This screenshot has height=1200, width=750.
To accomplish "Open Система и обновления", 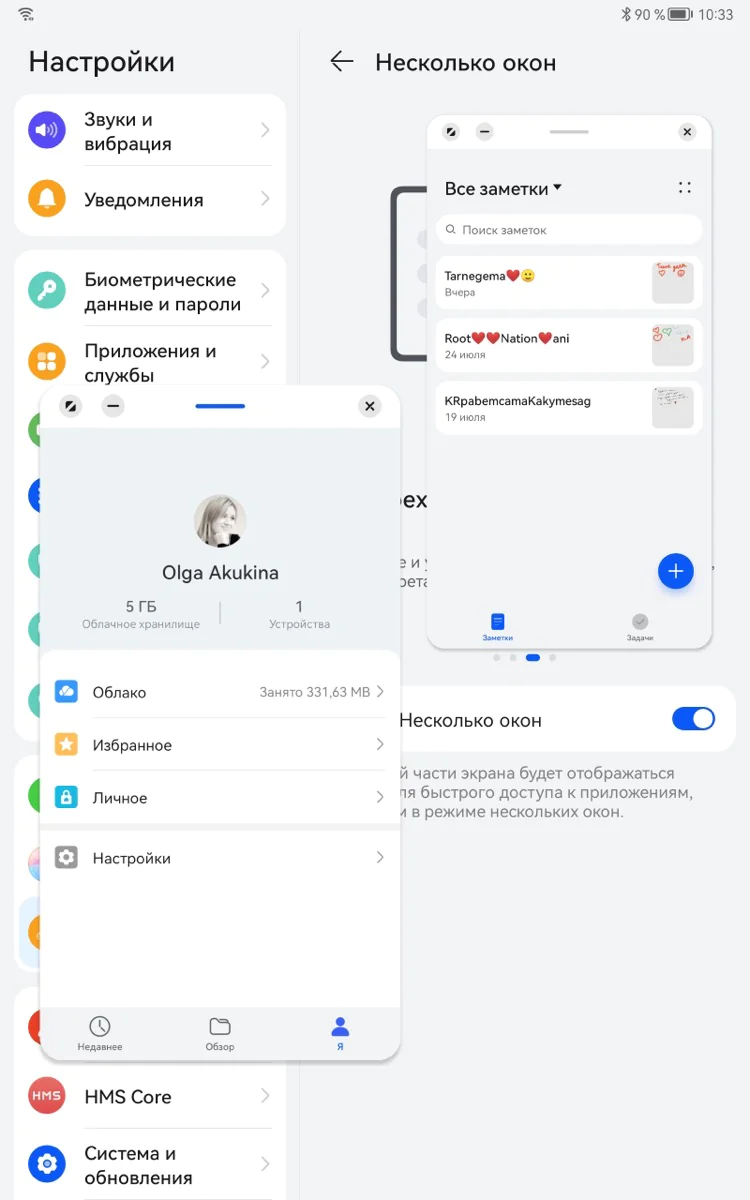I will tap(150, 1165).
